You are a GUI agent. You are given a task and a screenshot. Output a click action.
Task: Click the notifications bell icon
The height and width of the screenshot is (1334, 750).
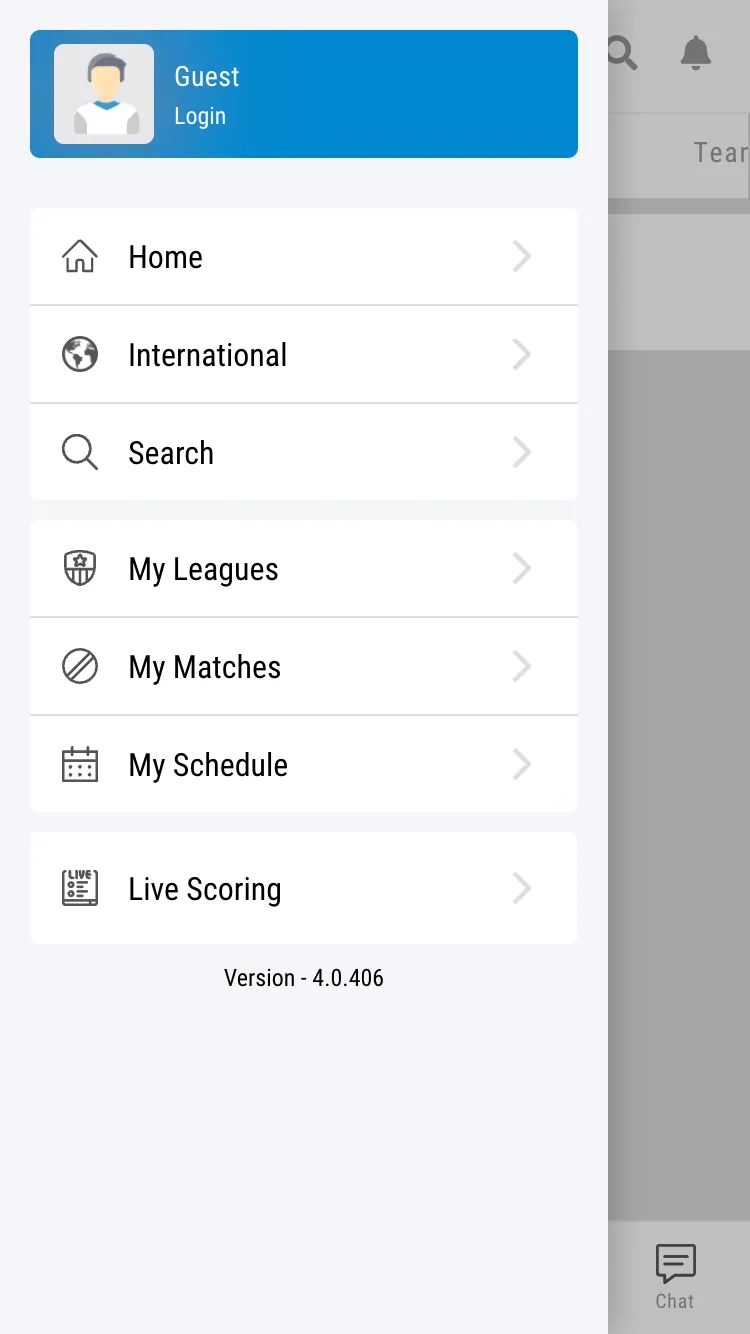(x=697, y=53)
